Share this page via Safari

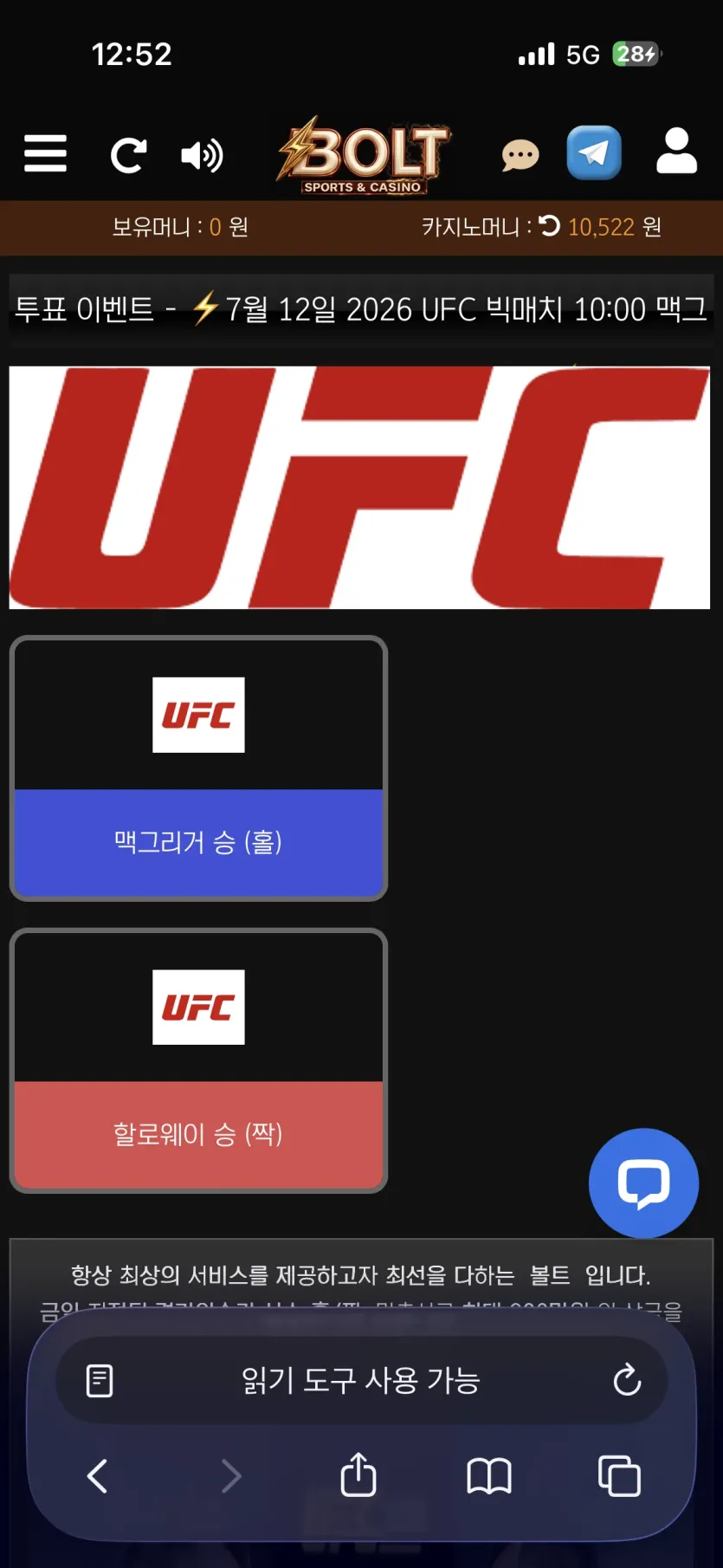(358, 1474)
